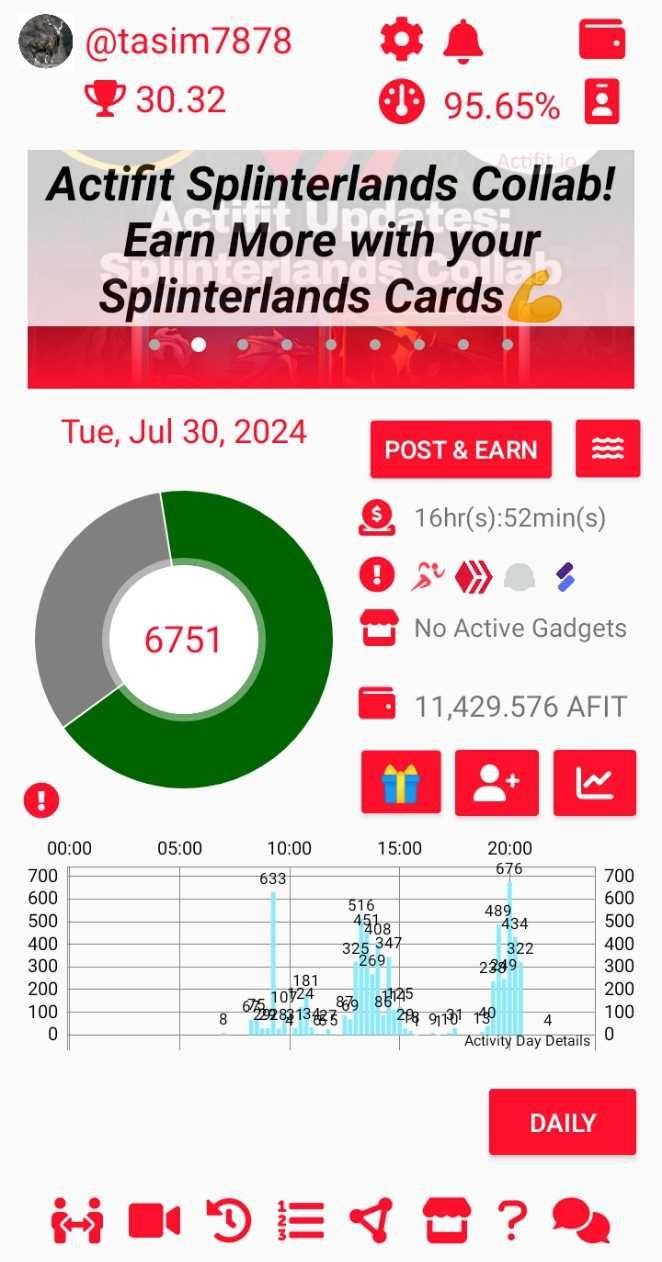Tap the POST & EARN button
The height and width of the screenshot is (1262, 662).
point(461,449)
